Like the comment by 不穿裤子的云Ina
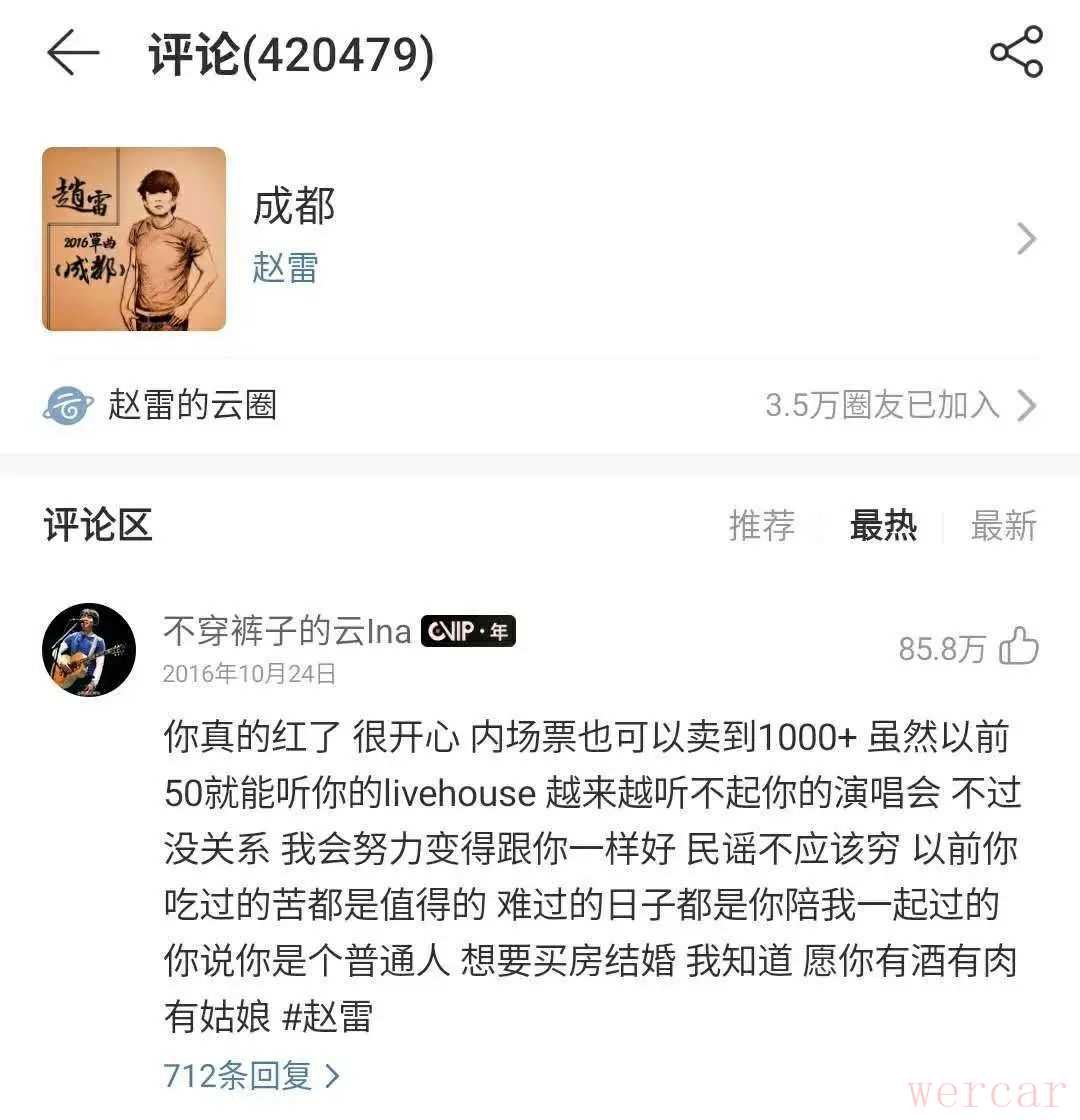This screenshot has height=1120, width=1080. pos(1019,647)
